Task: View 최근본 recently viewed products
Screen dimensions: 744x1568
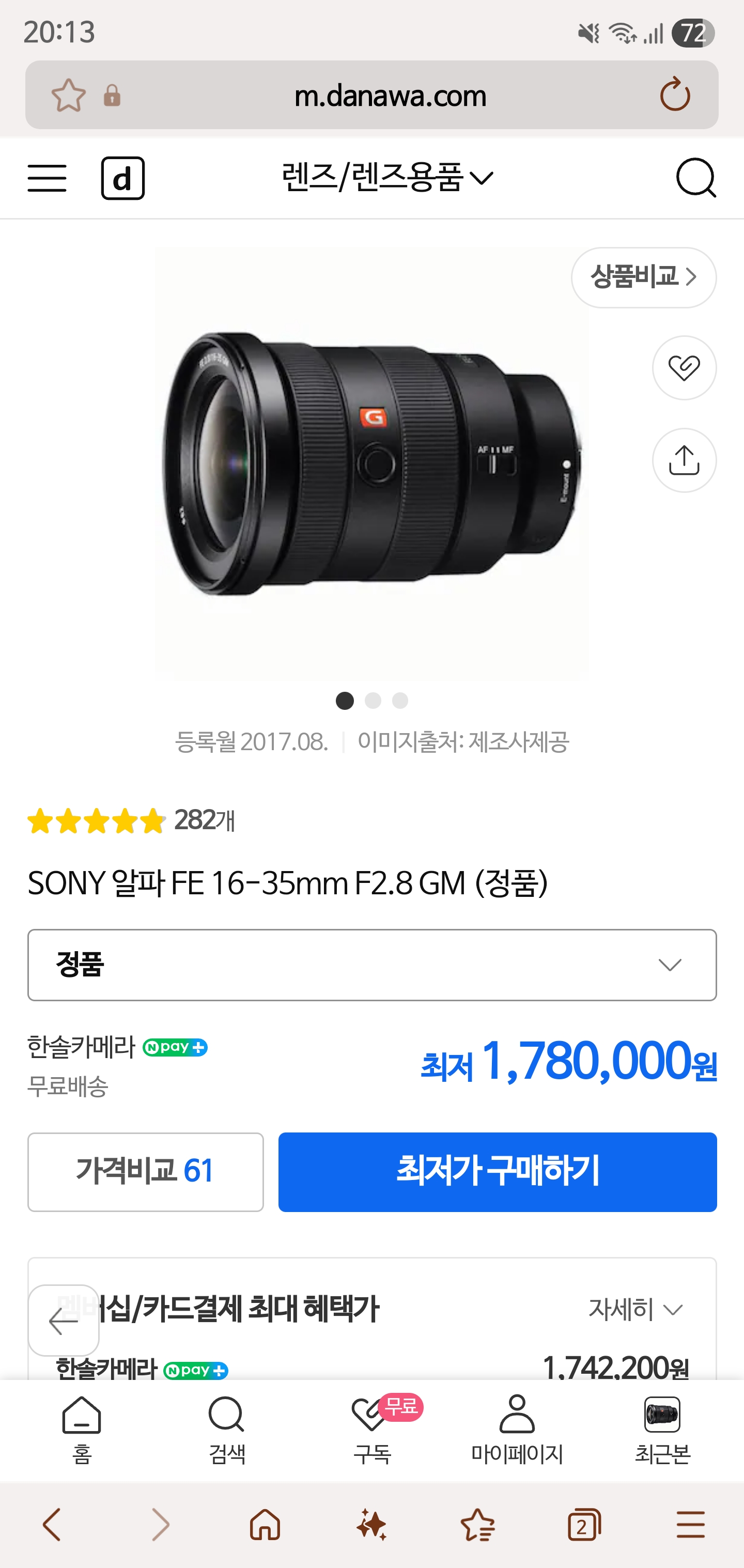Action: coord(662,1429)
